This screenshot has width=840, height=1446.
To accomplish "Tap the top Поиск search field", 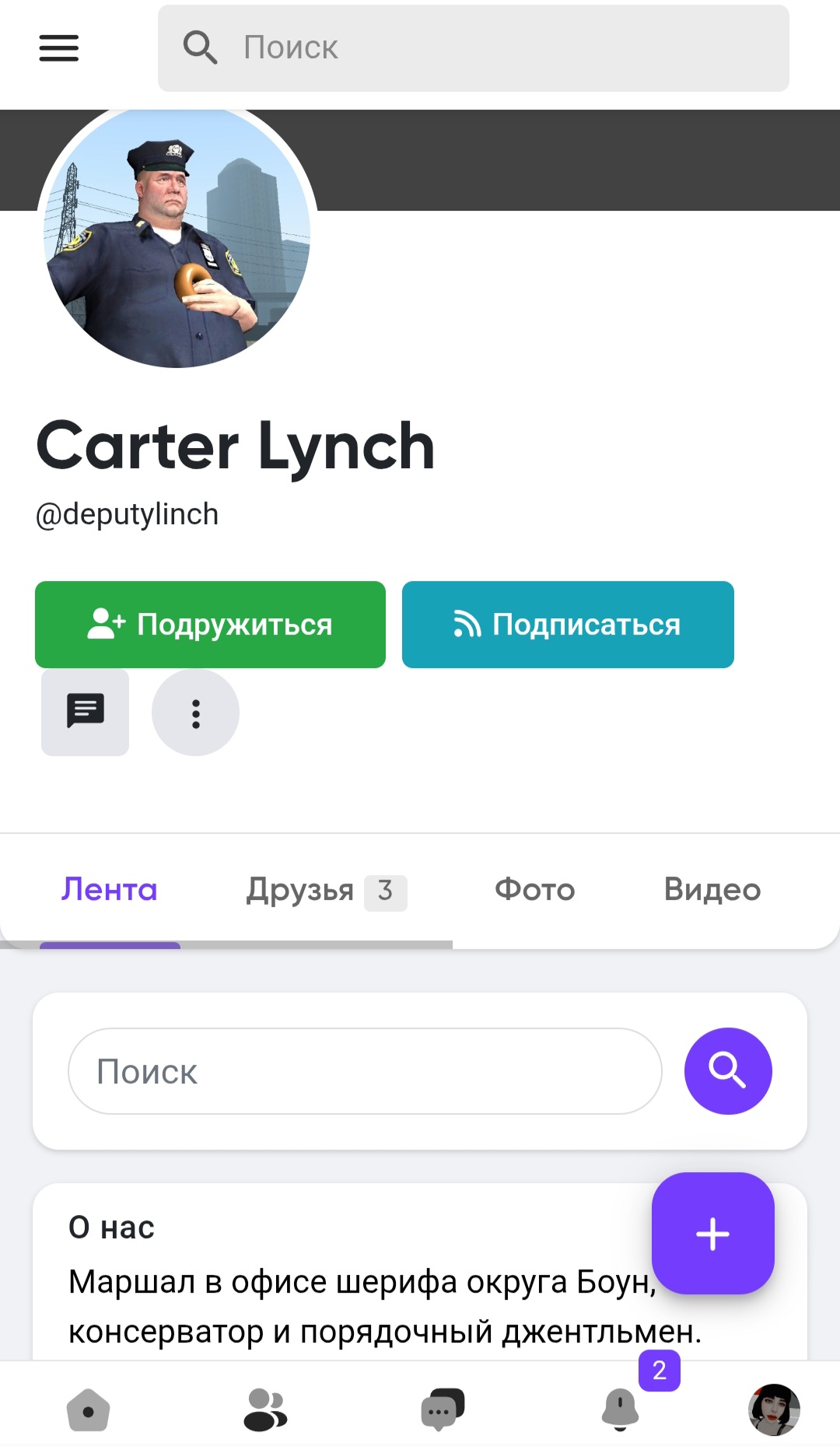I will (x=473, y=48).
